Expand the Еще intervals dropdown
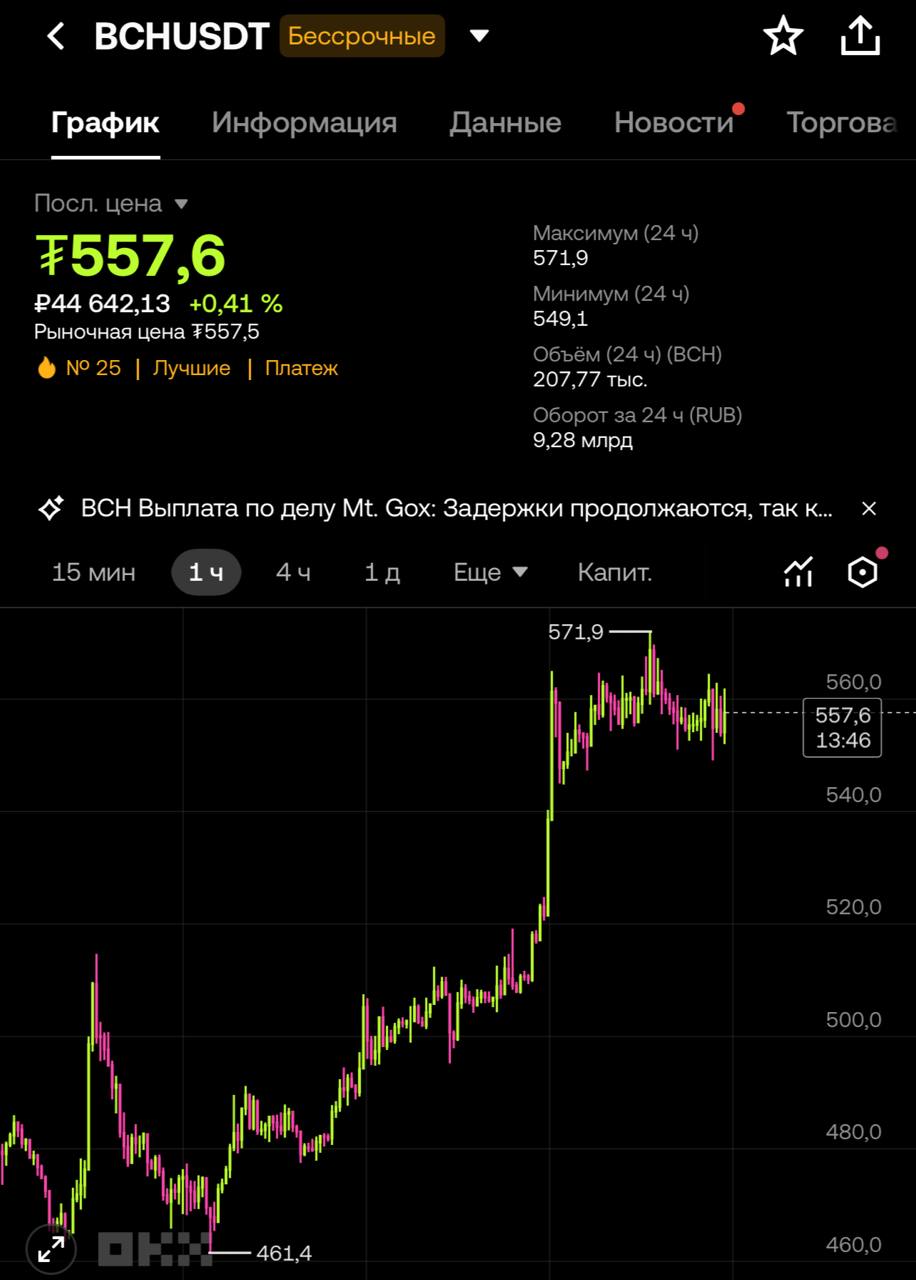The width and height of the screenshot is (916, 1280). 490,573
